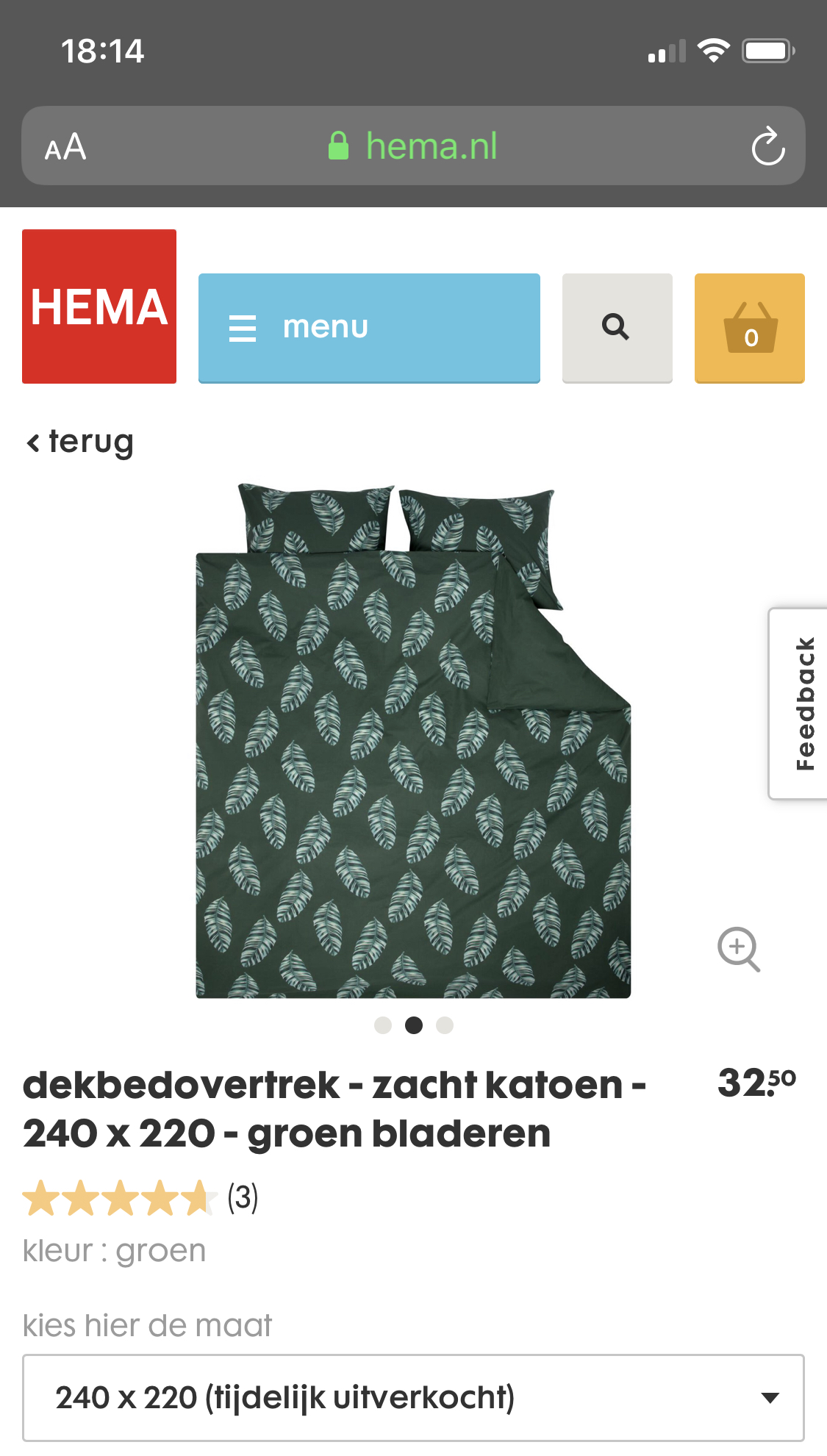Select the third image dot
827x1456 pixels.
click(x=445, y=1025)
